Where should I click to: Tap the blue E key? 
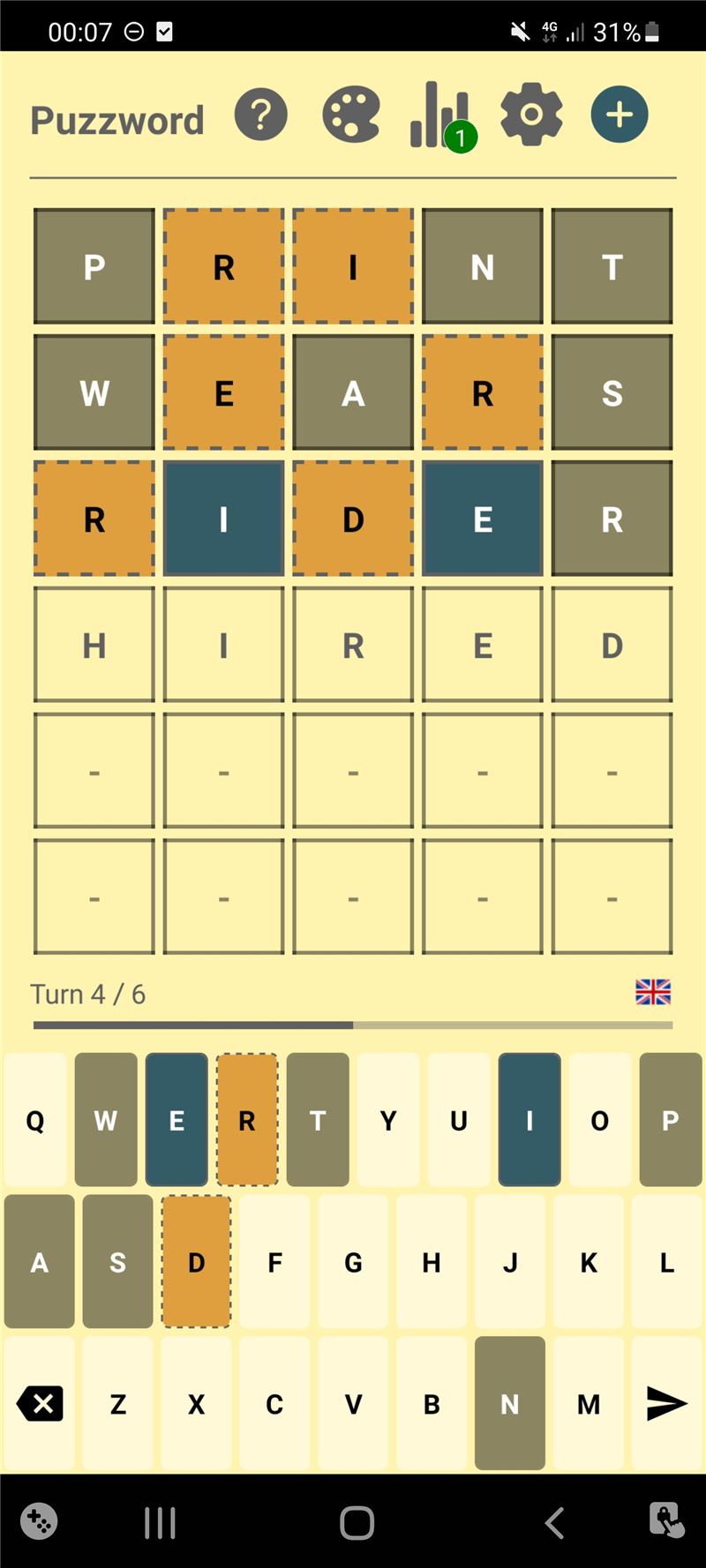pos(176,1120)
